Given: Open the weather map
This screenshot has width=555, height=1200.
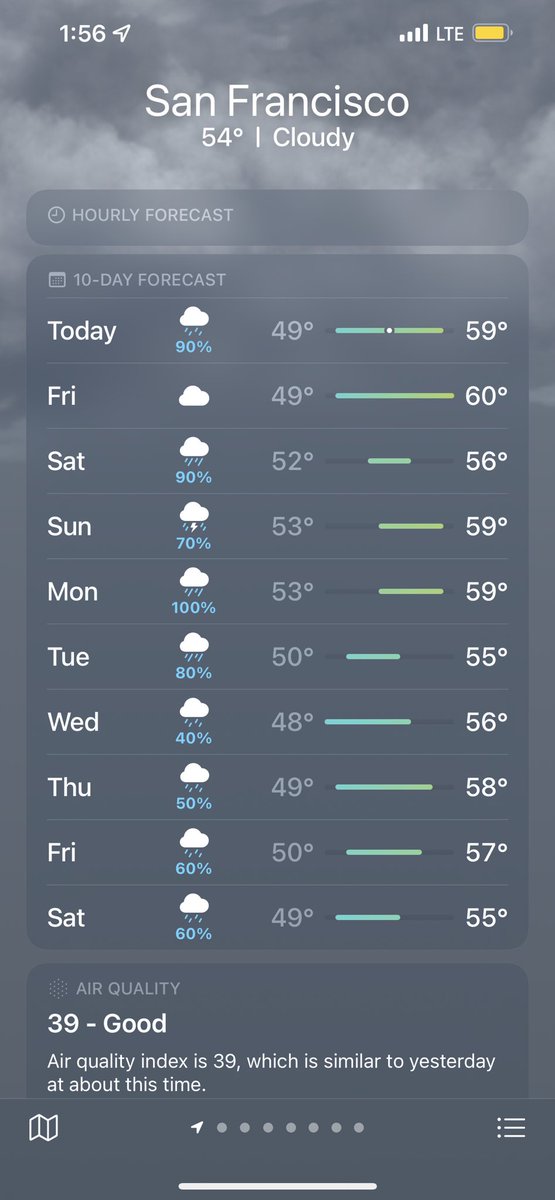Looking at the screenshot, I should (x=43, y=1128).
